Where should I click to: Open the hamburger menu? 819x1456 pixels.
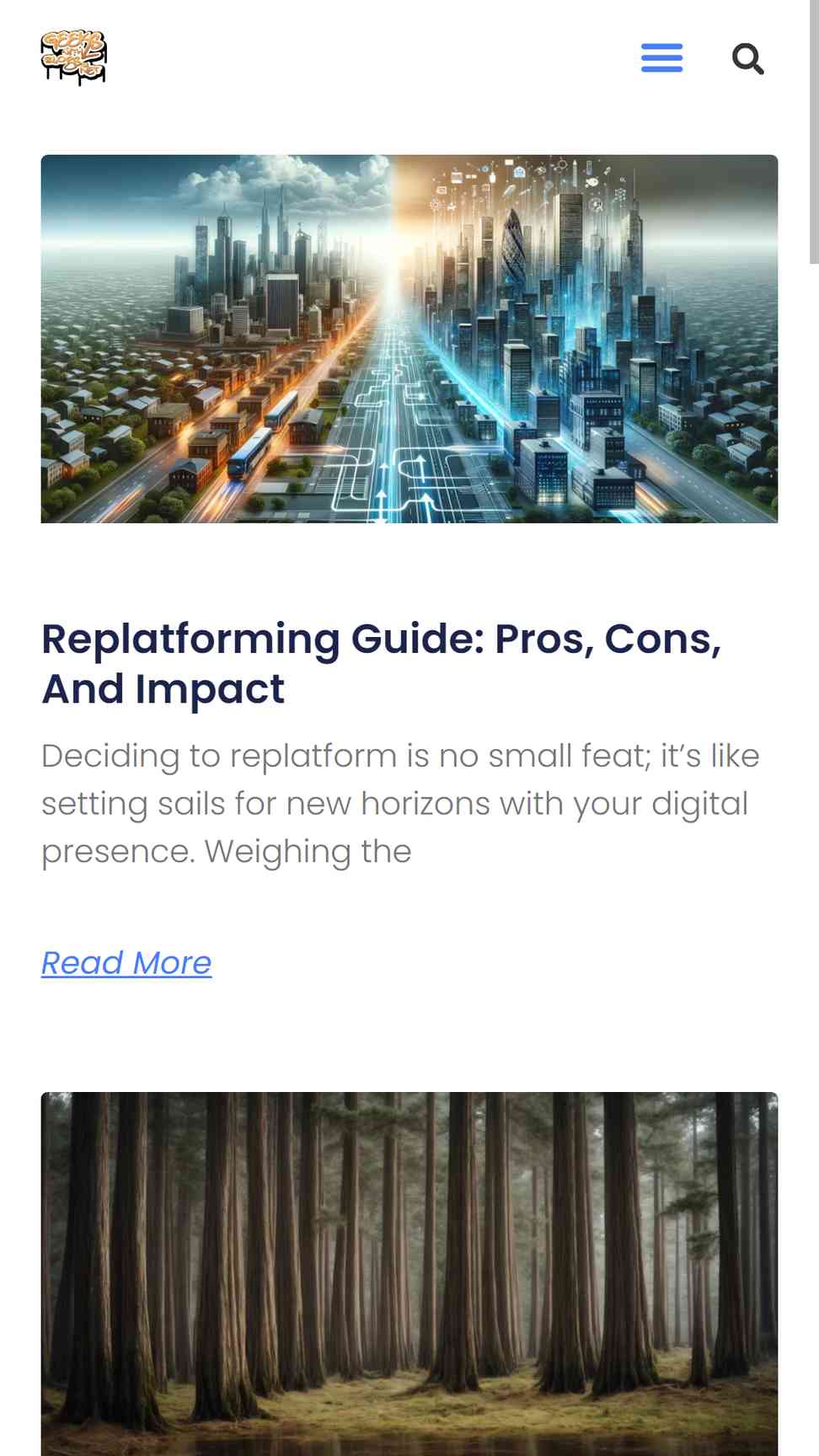pos(661,58)
